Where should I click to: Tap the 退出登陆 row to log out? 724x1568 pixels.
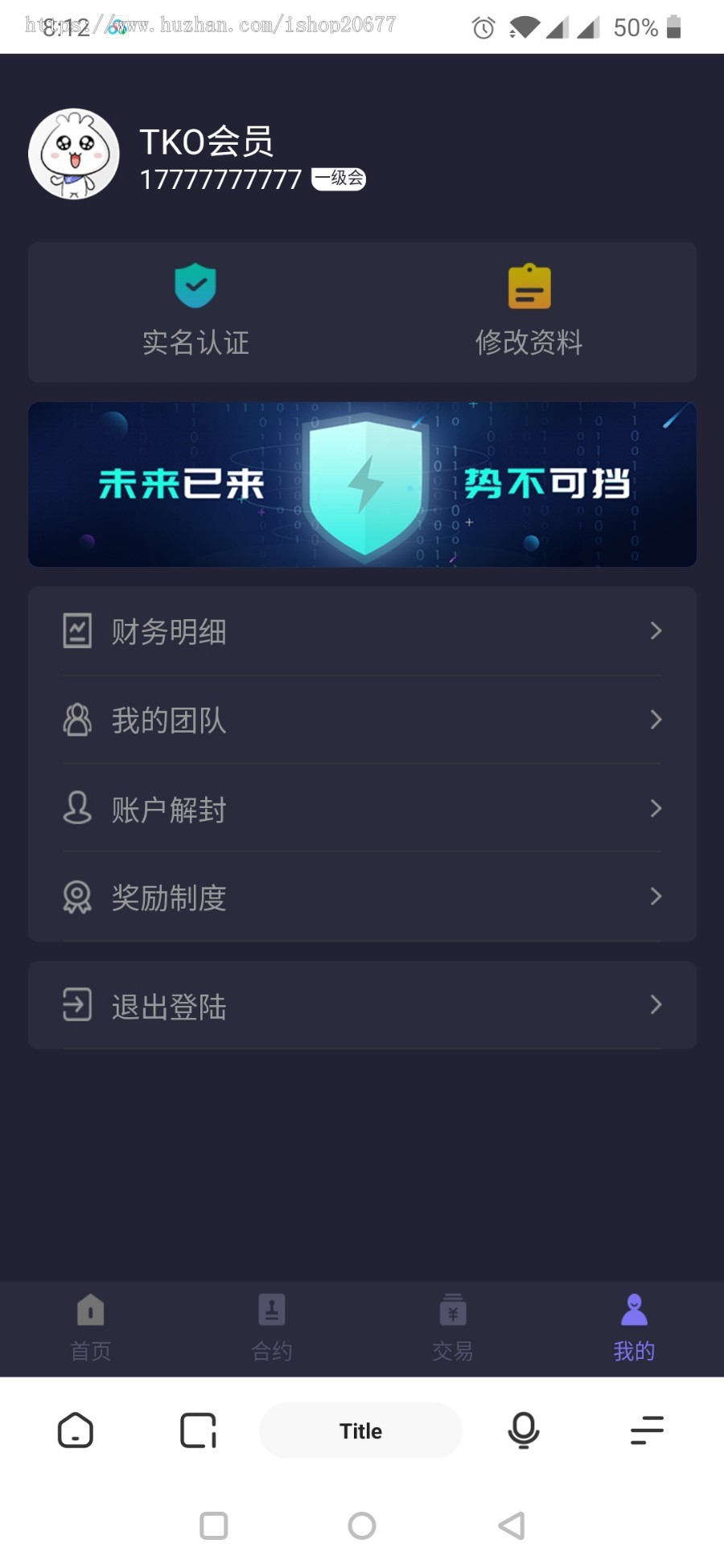pos(362,1005)
